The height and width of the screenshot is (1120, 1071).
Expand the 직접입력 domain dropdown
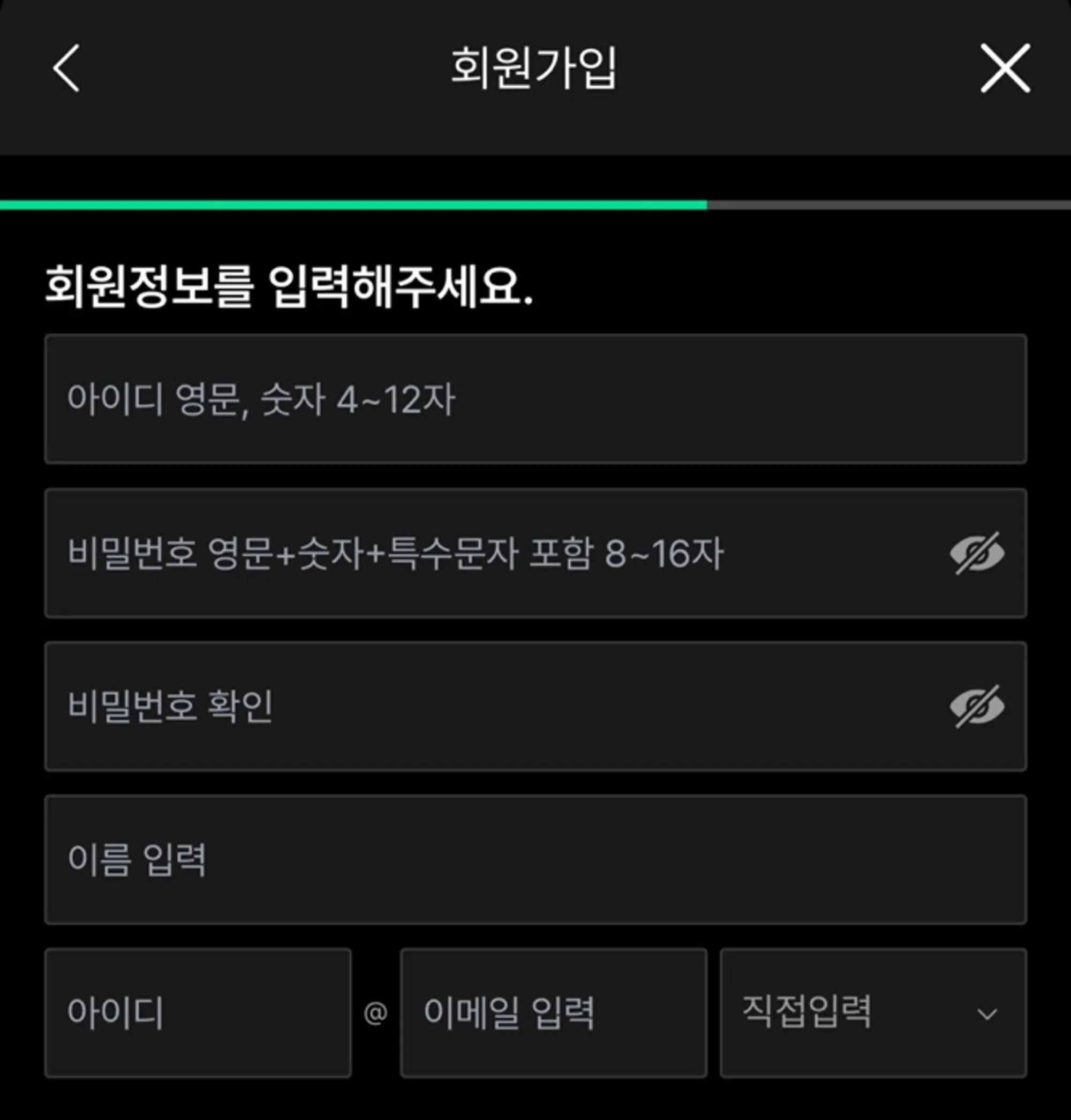(873, 1013)
